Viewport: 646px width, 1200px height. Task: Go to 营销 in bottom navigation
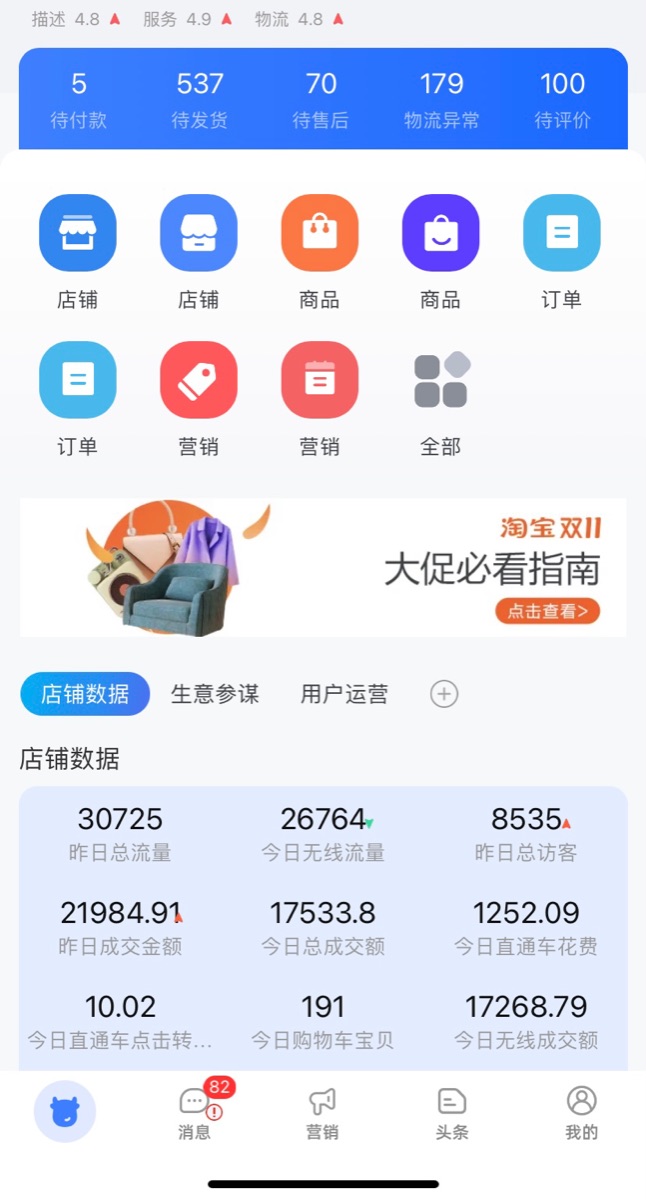322,1112
